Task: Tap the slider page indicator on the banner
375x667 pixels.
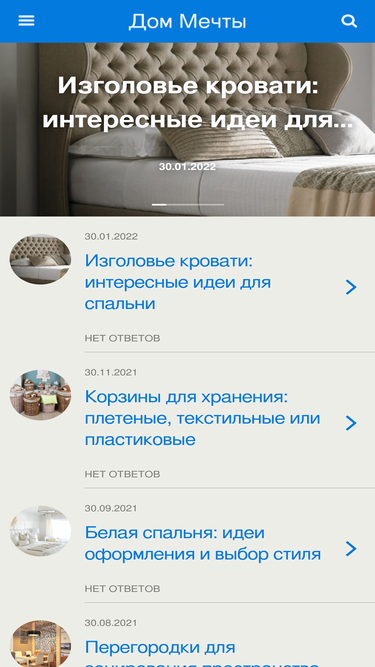Action: pyautogui.click(x=188, y=205)
